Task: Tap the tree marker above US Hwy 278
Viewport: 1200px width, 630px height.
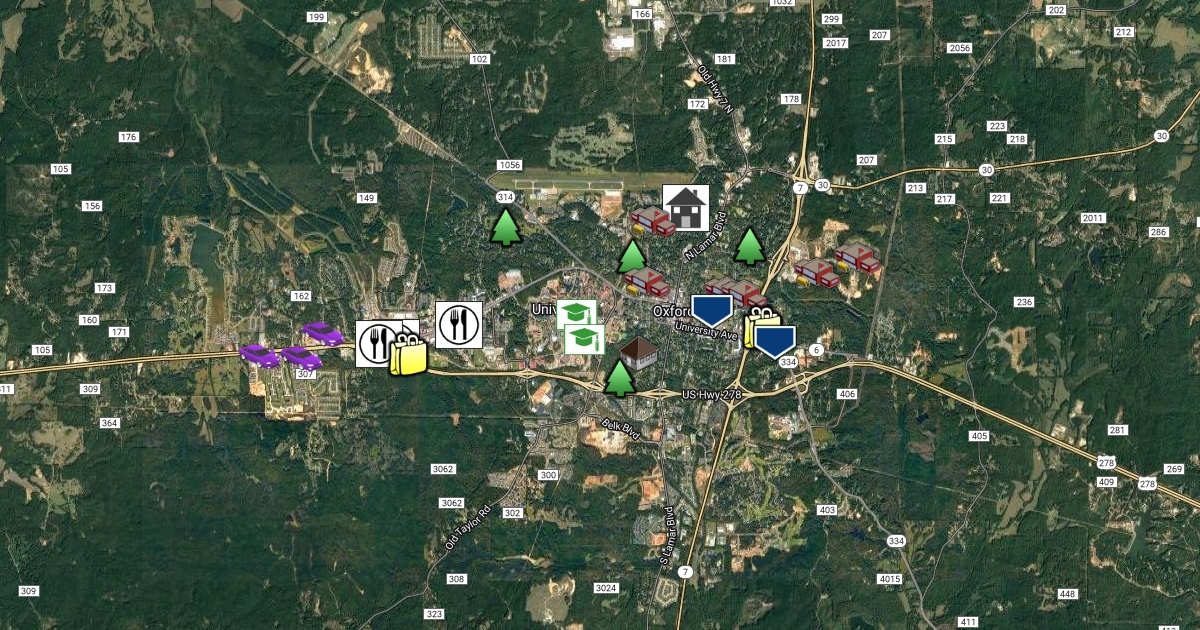Action: [620, 379]
